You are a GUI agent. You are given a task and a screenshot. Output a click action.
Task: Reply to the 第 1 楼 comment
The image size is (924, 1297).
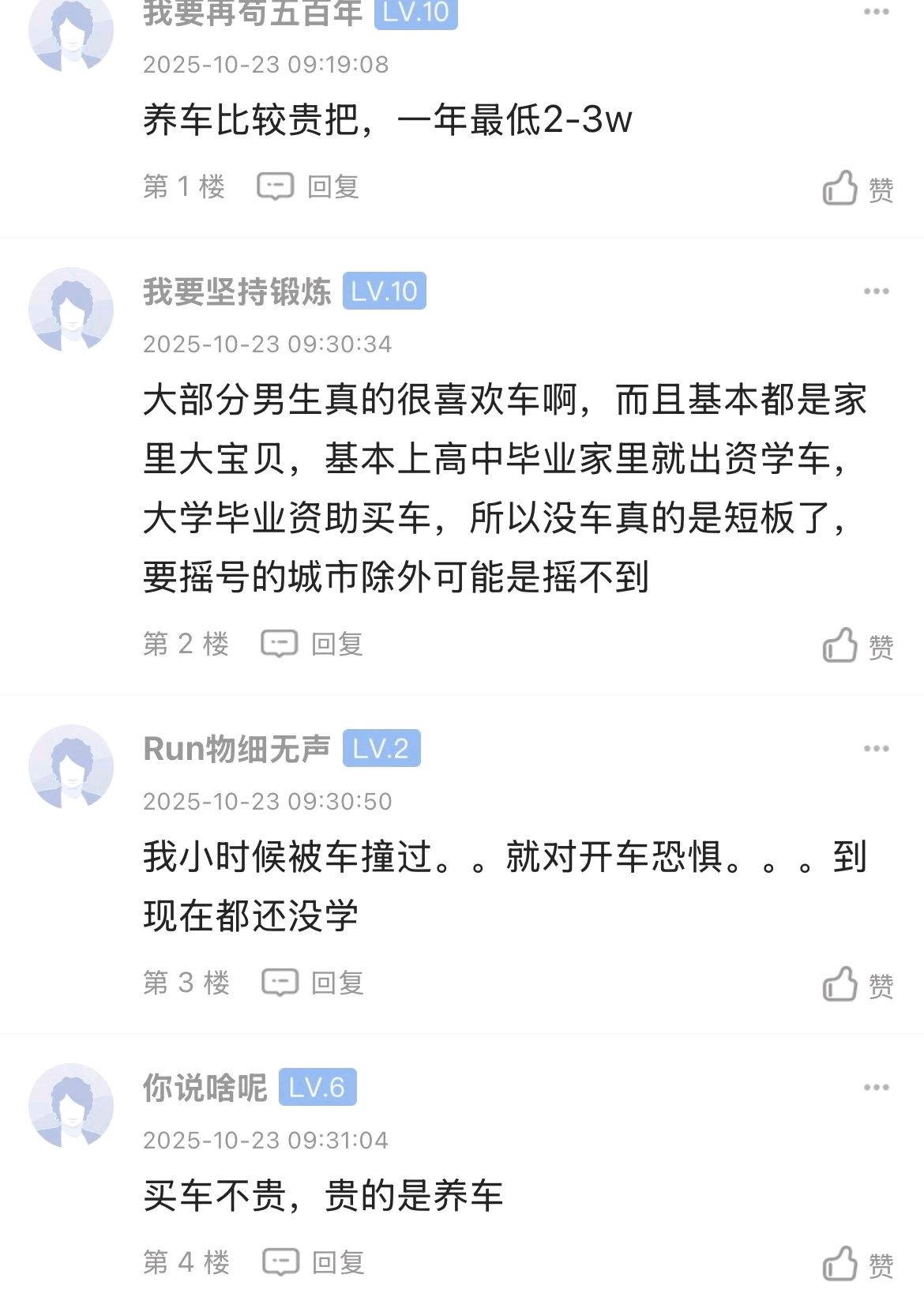click(x=309, y=187)
